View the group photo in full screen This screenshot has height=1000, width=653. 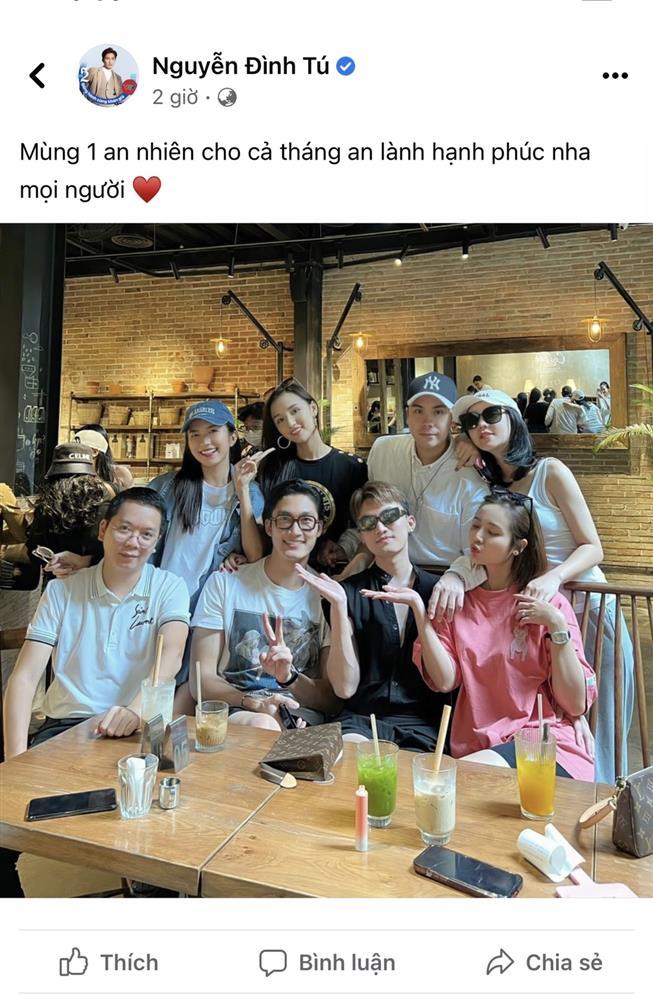tap(326, 560)
